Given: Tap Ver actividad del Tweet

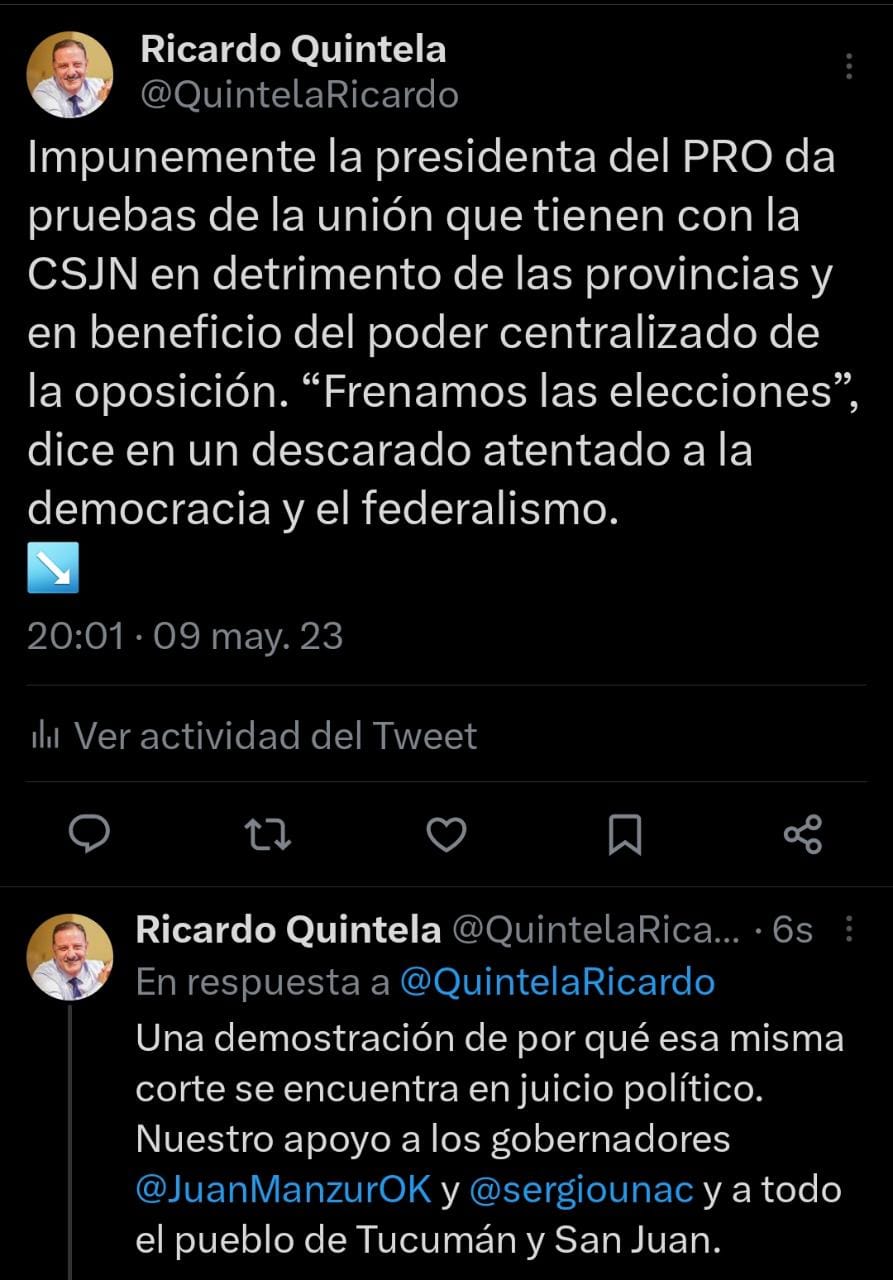Looking at the screenshot, I should (254, 736).
